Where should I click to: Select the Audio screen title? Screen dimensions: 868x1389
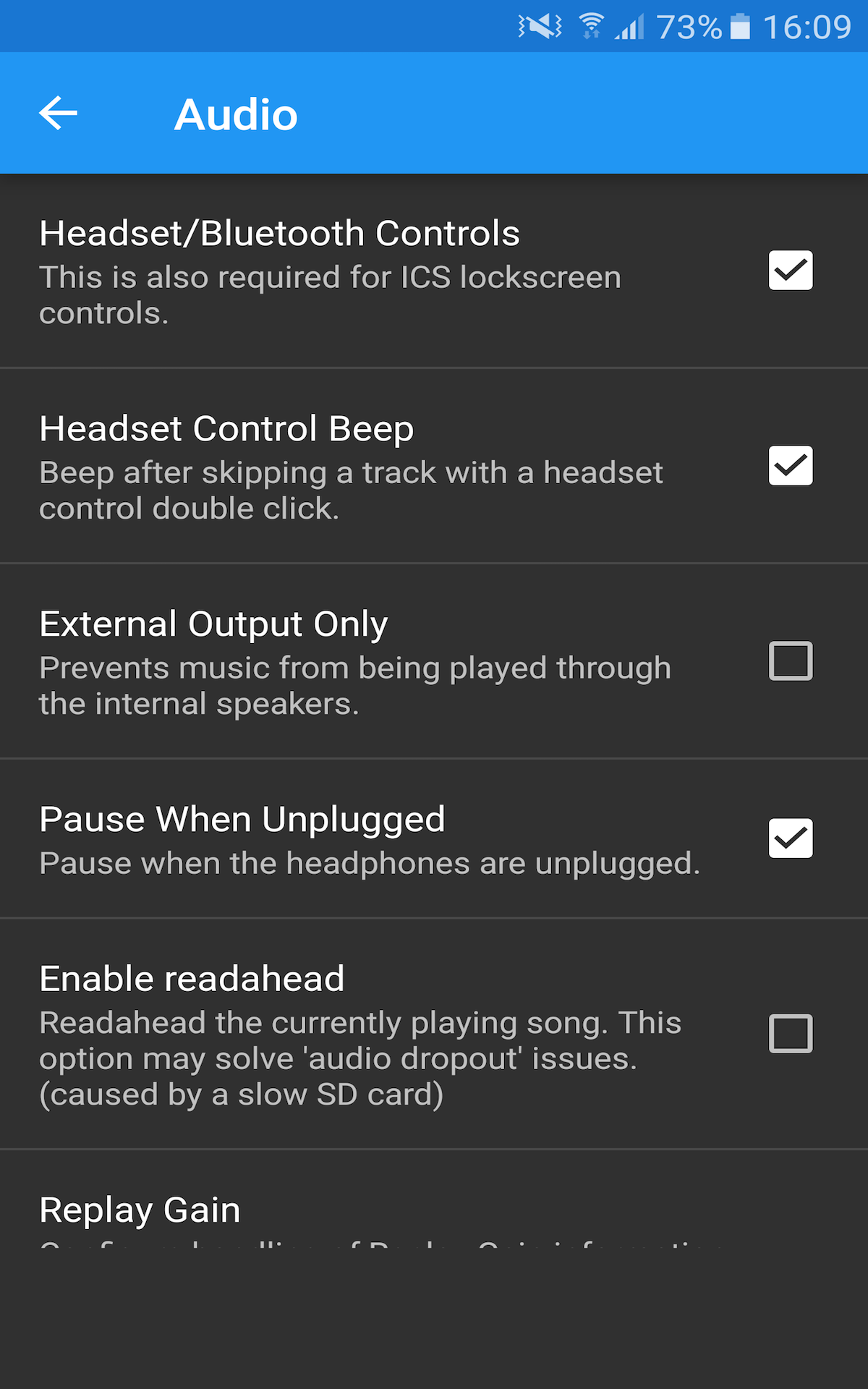tap(235, 113)
